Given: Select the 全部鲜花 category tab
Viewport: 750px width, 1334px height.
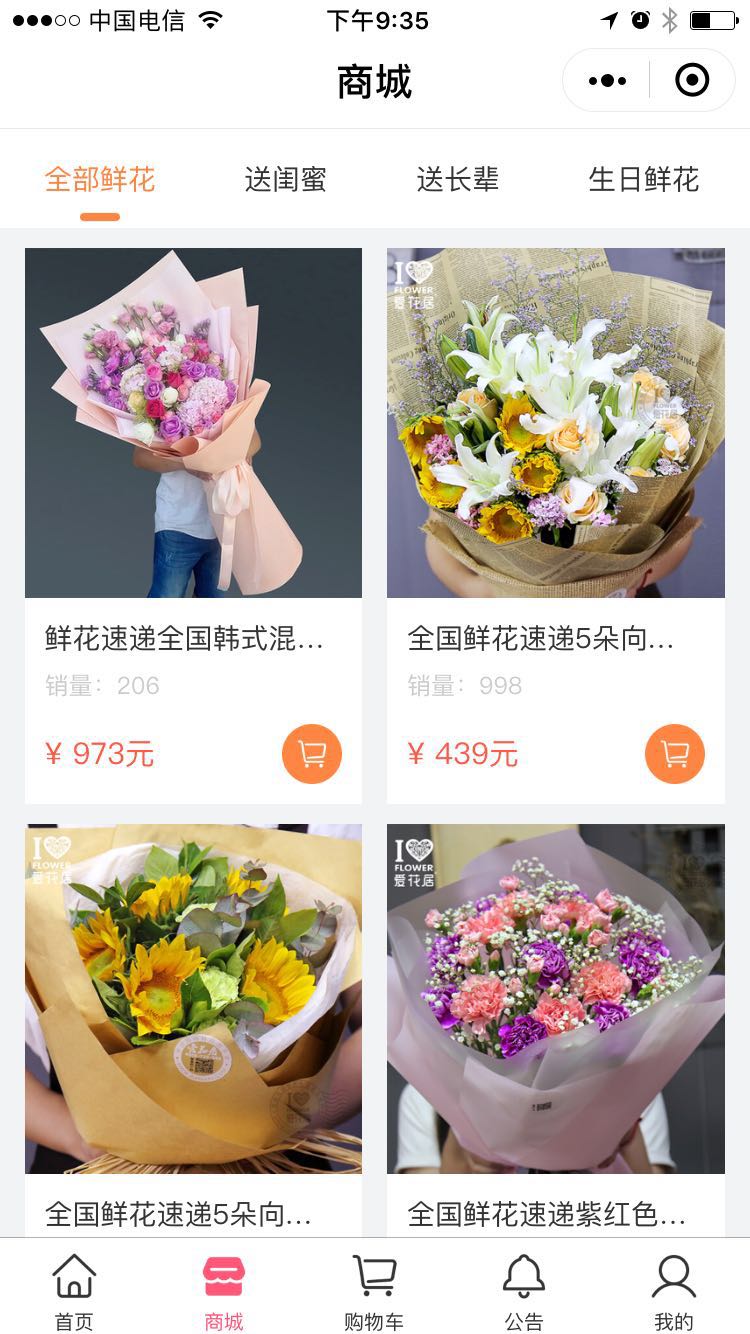Looking at the screenshot, I should click(100, 180).
